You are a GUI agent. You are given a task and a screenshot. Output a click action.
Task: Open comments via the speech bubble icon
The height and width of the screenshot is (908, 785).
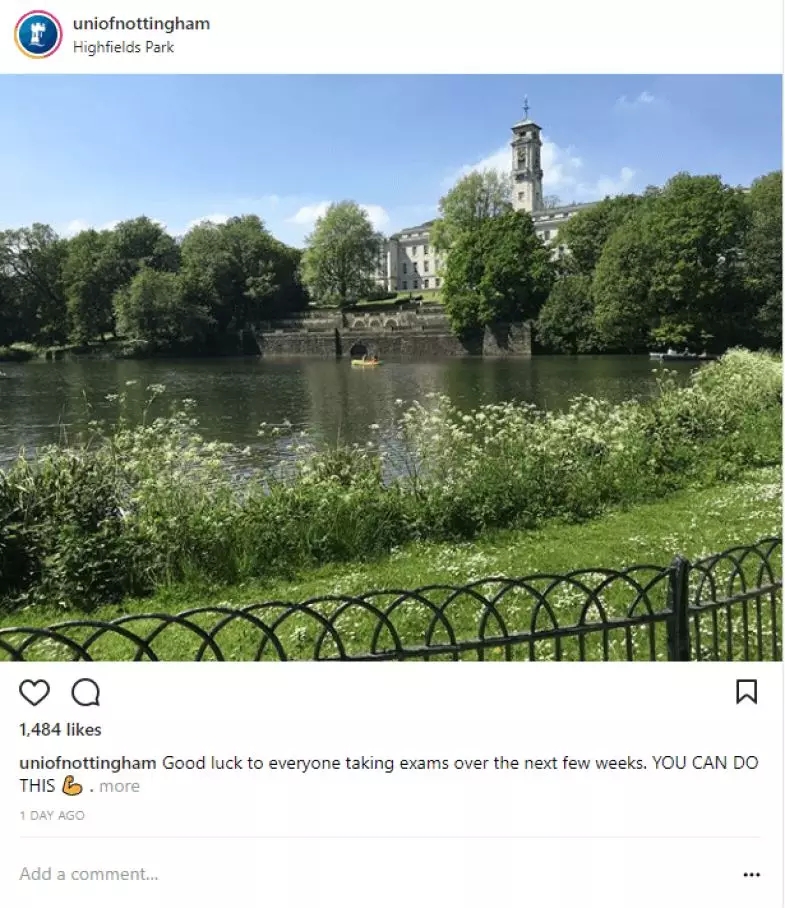click(x=86, y=692)
